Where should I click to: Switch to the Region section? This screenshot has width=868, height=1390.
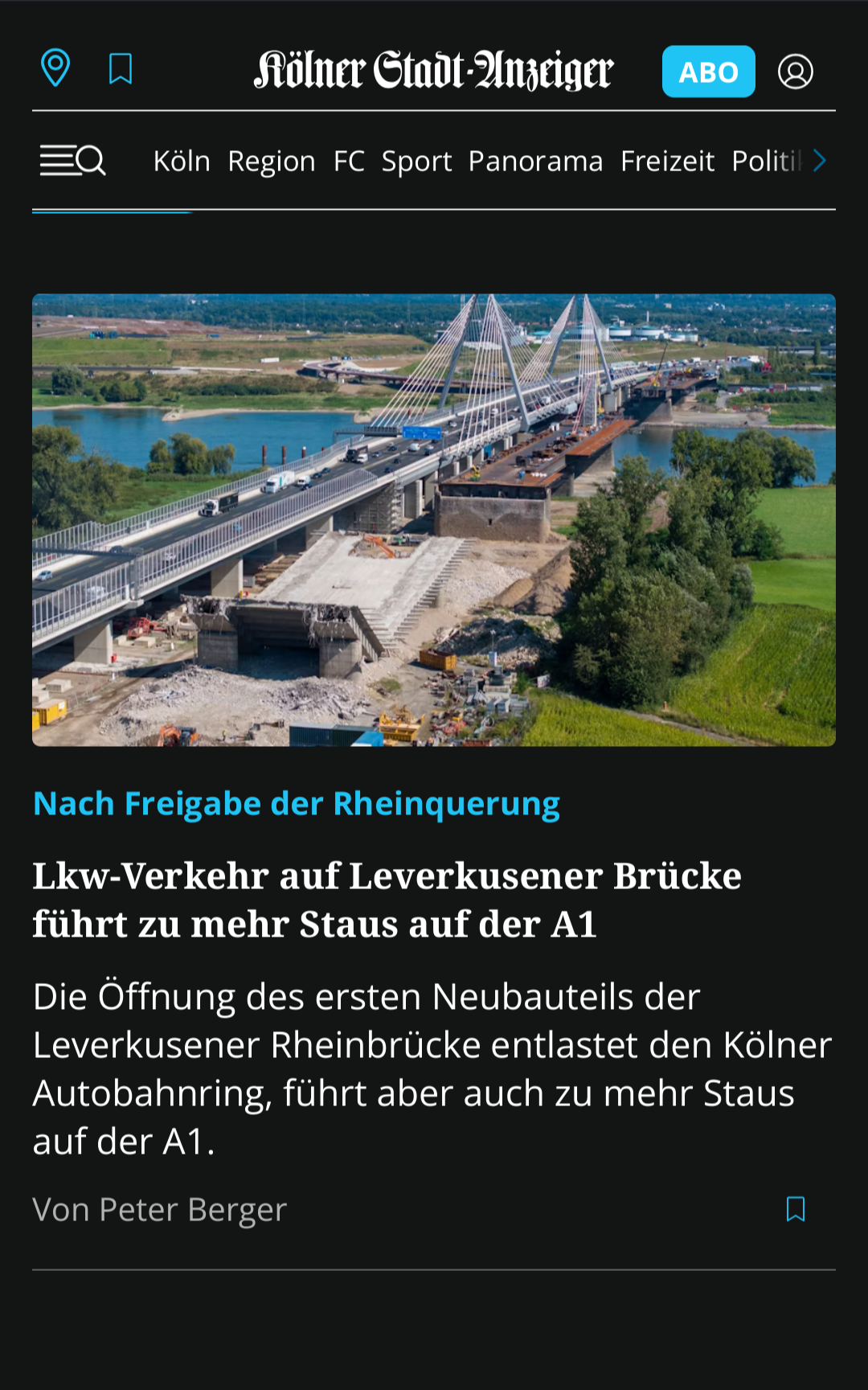pyautogui.click(x=272, y=161)
